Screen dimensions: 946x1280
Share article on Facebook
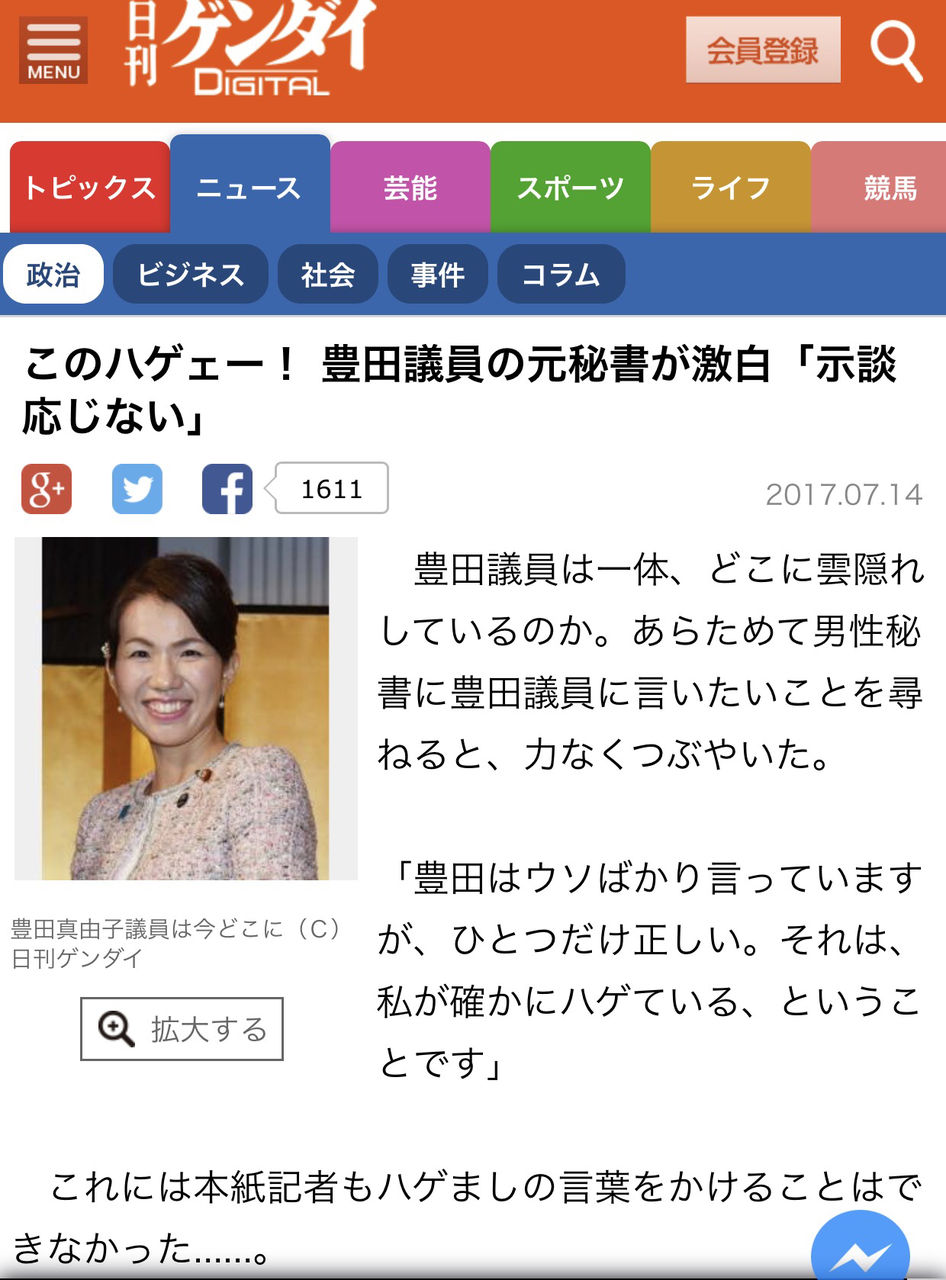(x=228, y=488)
